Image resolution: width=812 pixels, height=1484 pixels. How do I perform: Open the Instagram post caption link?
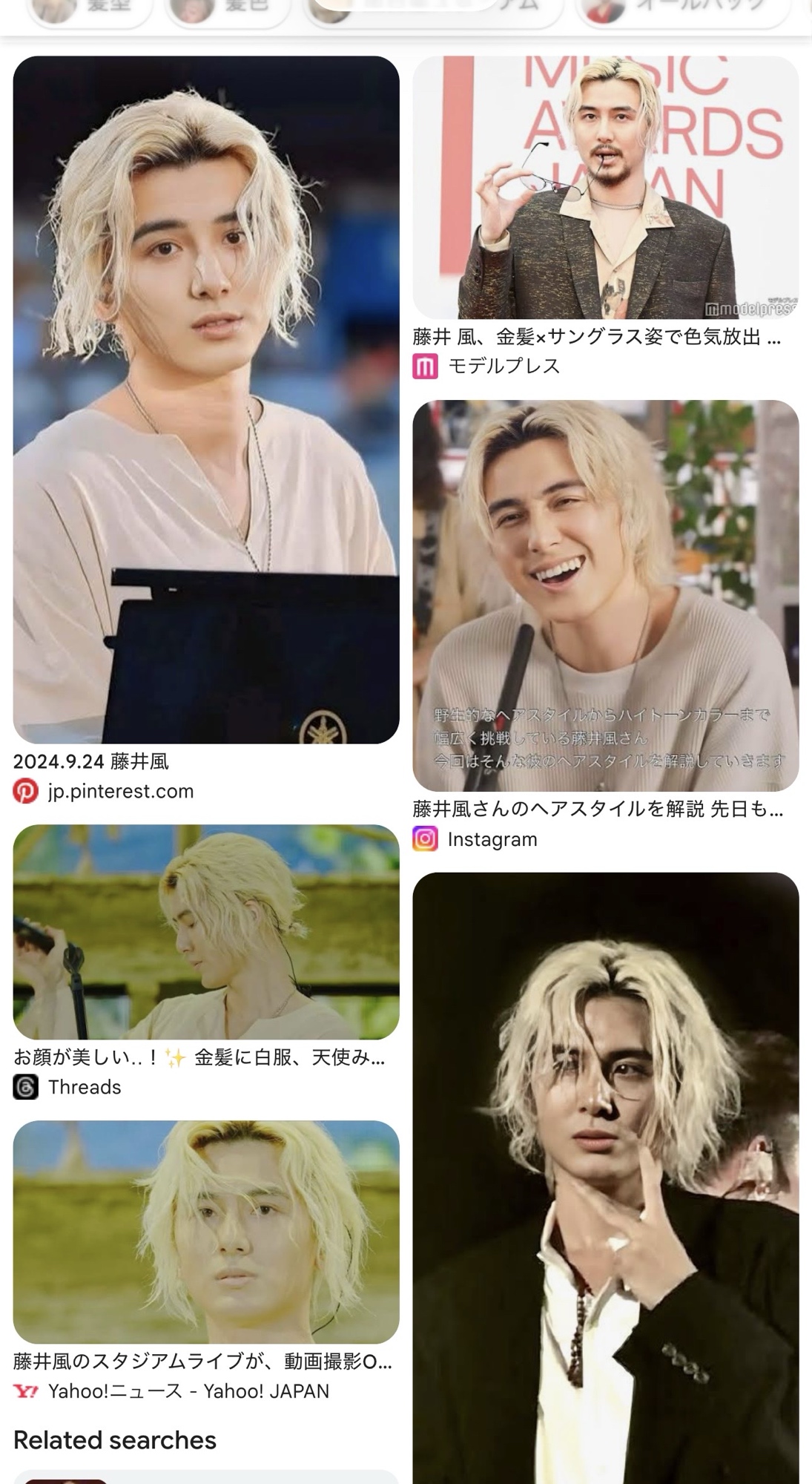tap(598, 808)
